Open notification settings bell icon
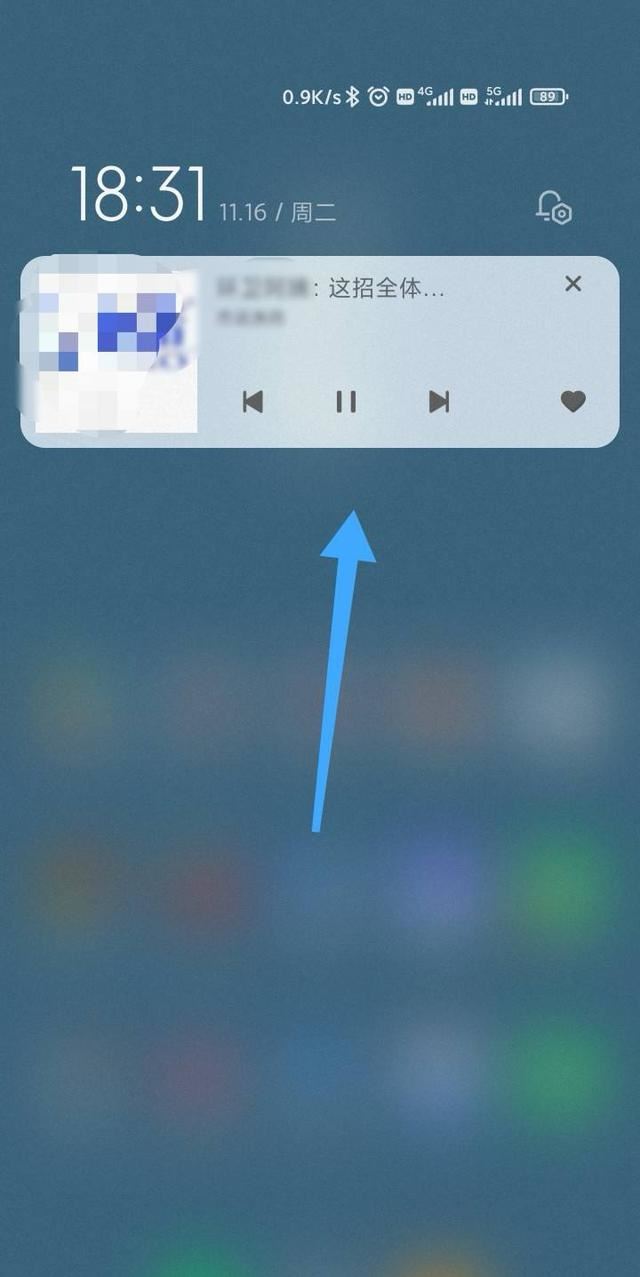640x1277 pixels. [x=553, y=208]
